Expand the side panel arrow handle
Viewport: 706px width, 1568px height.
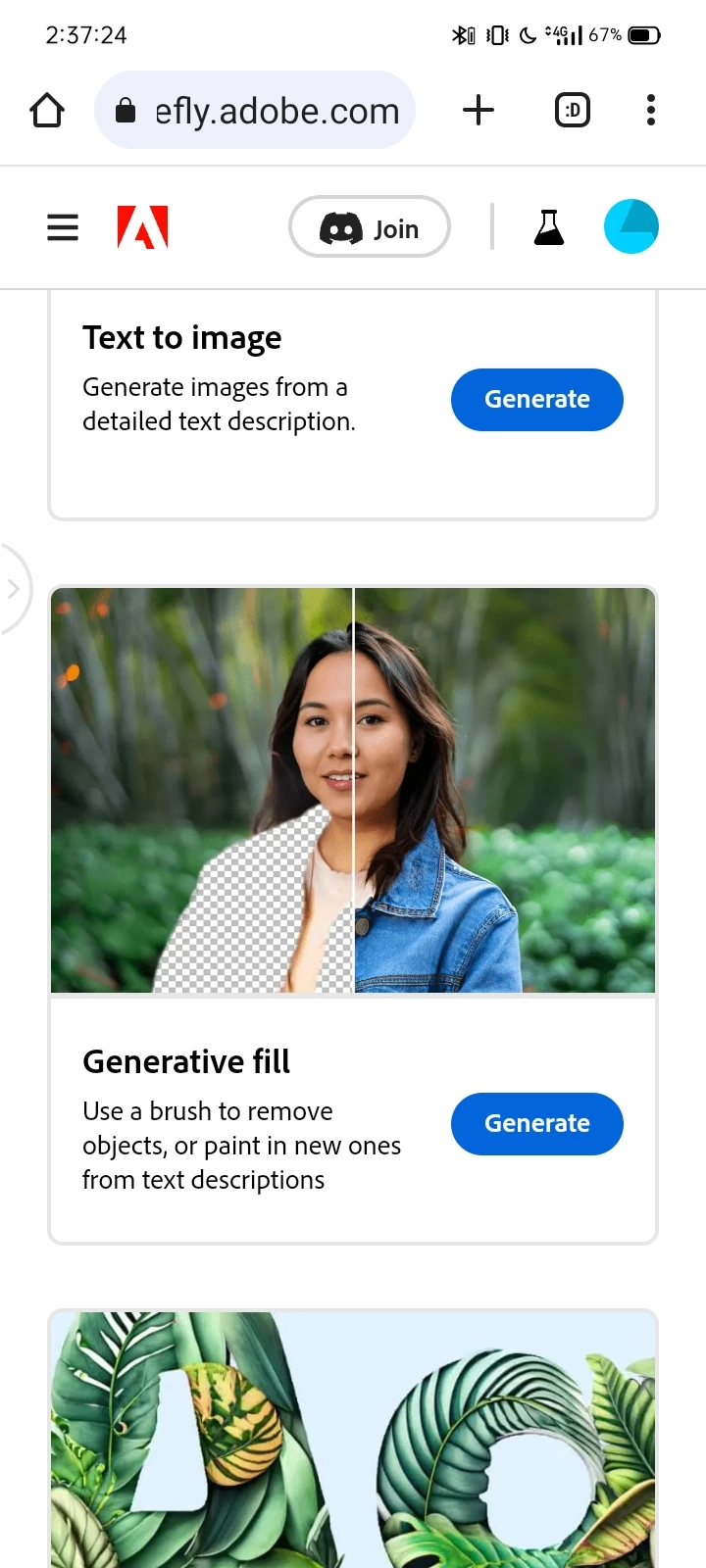point(14,589)
